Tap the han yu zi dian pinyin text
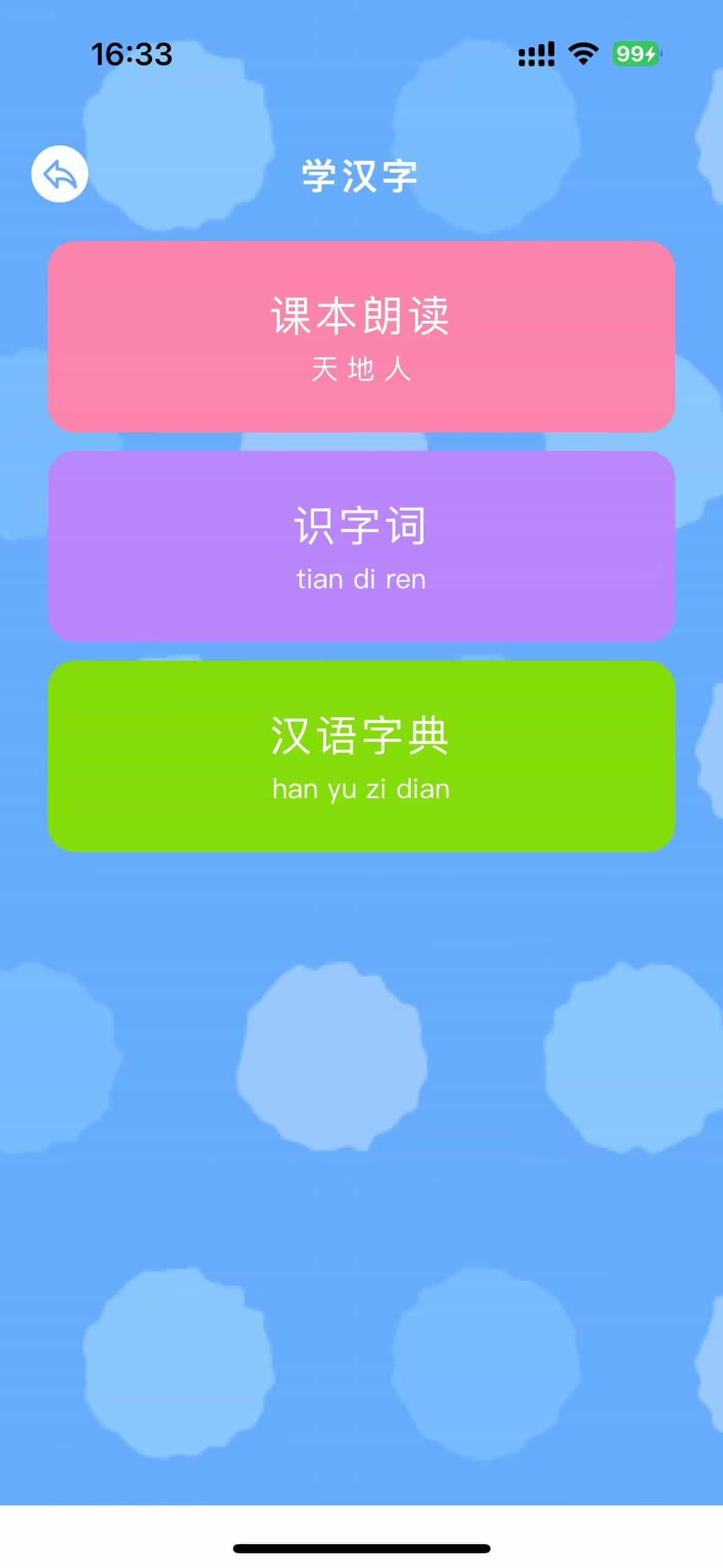The image size is (723, 1568). click(361, 788)
